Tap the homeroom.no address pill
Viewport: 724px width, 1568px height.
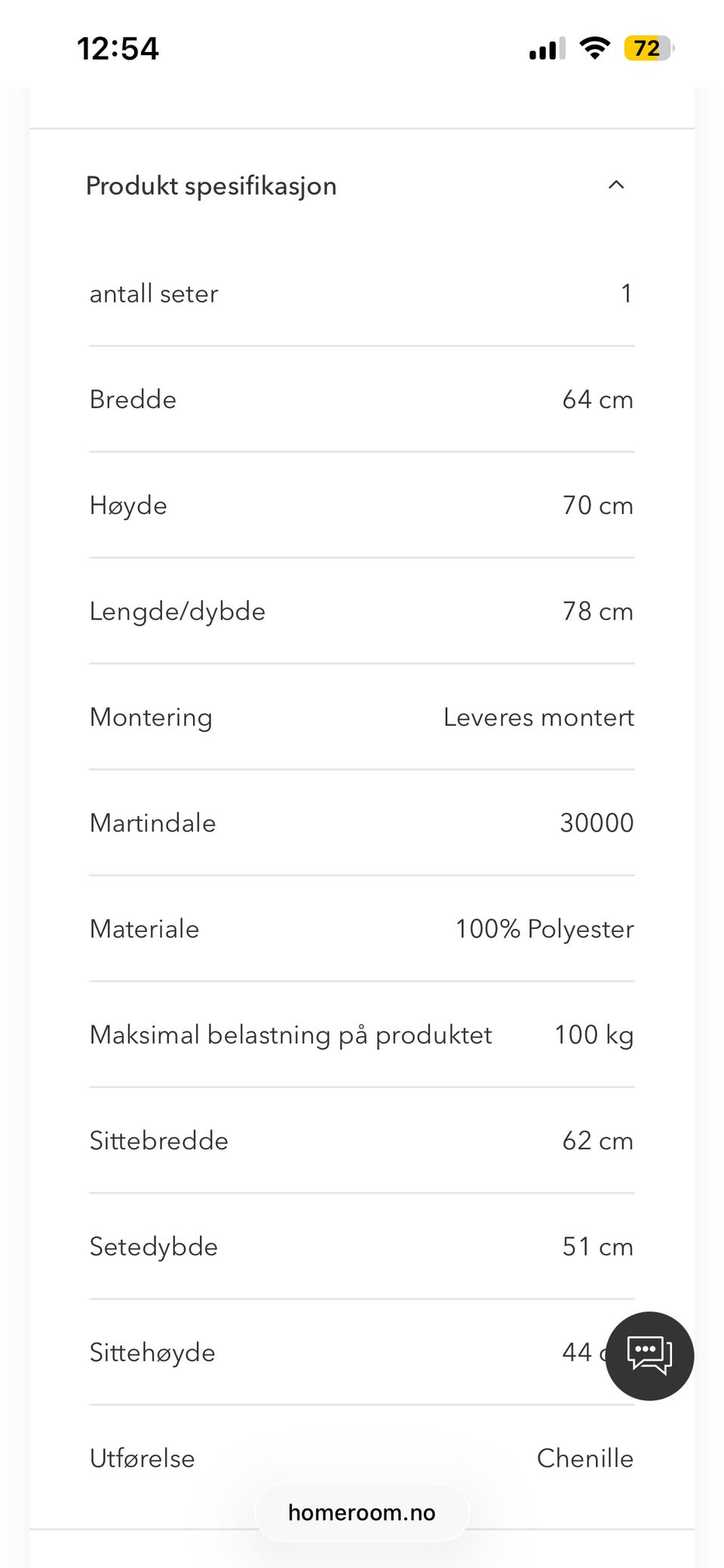point(362,1512)
